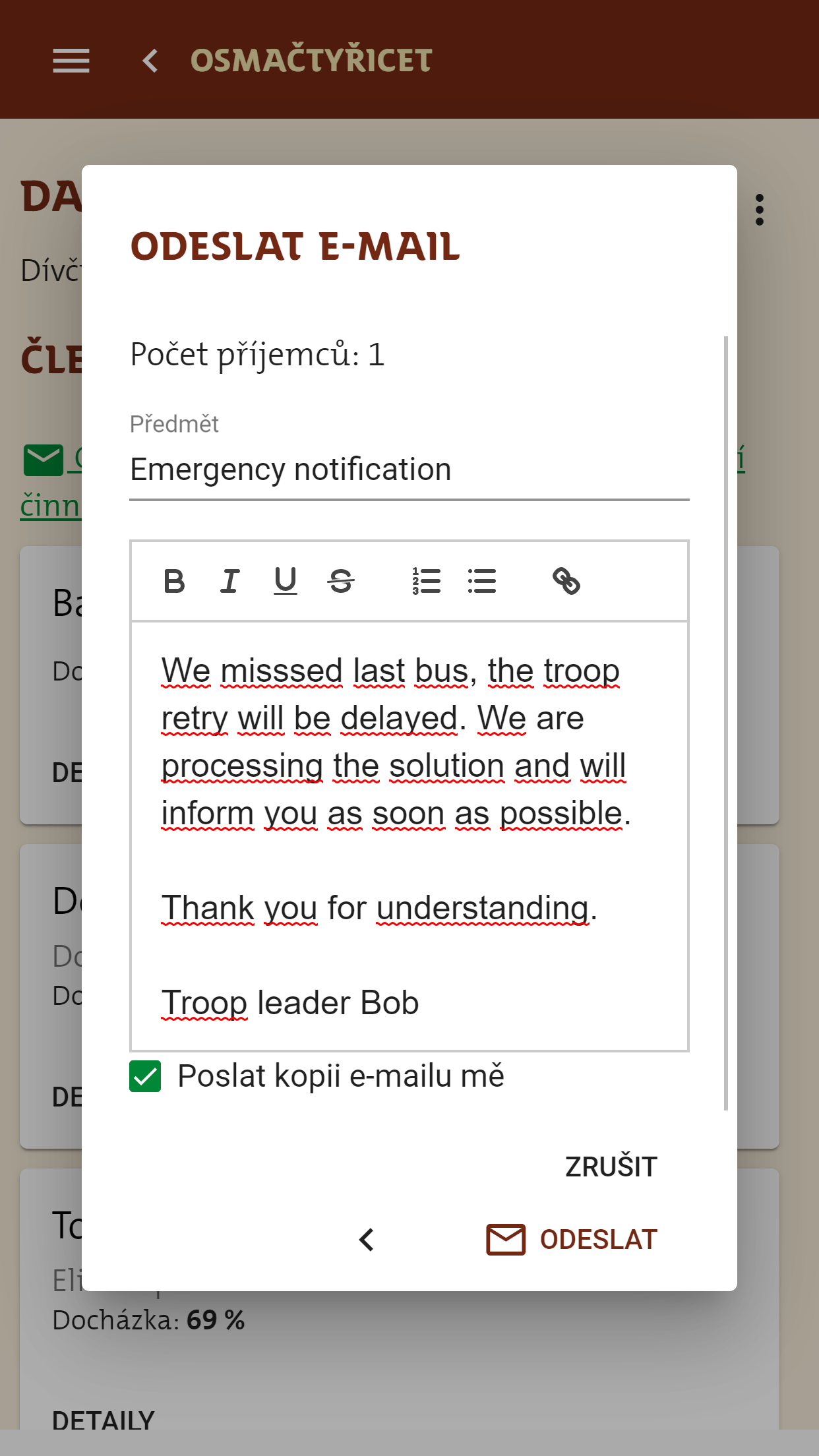This screenshot has height=1456, width=819.
Task: Apply strikethrough formatting
Action: click(340, 581)
